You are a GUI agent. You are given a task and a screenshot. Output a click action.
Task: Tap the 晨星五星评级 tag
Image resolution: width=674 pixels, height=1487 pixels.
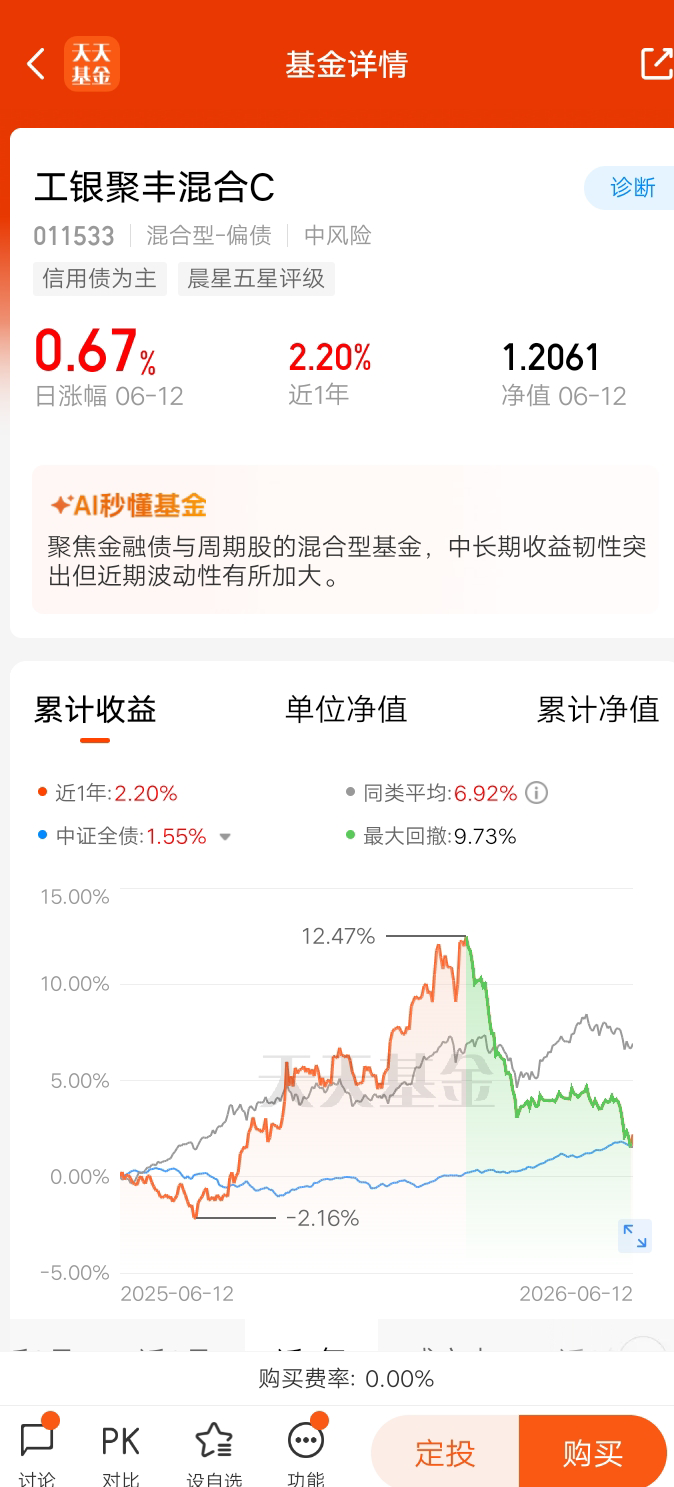coord(257,278)
